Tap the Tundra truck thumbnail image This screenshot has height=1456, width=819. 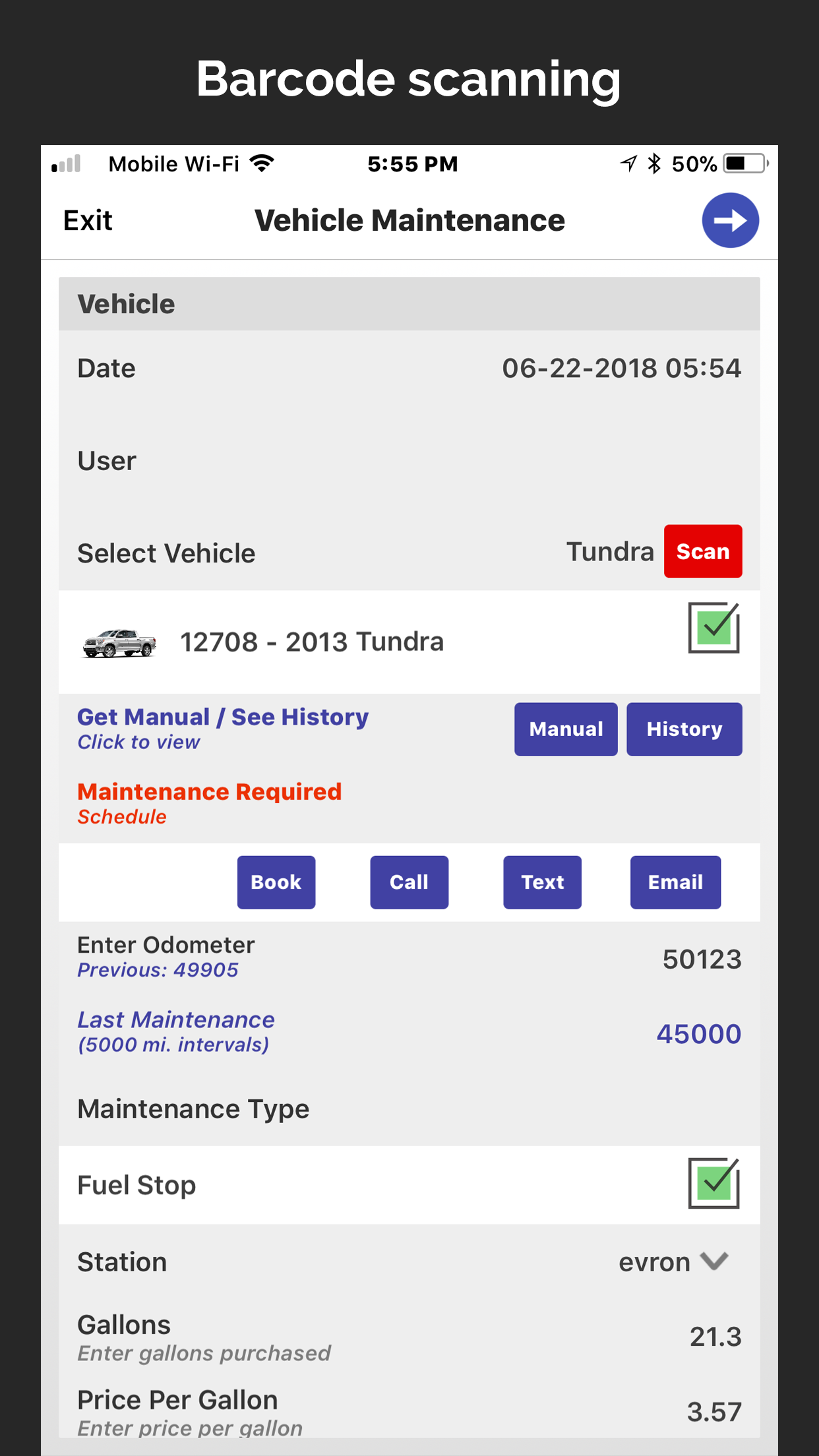pyautogui.click(x=119, y=642)
